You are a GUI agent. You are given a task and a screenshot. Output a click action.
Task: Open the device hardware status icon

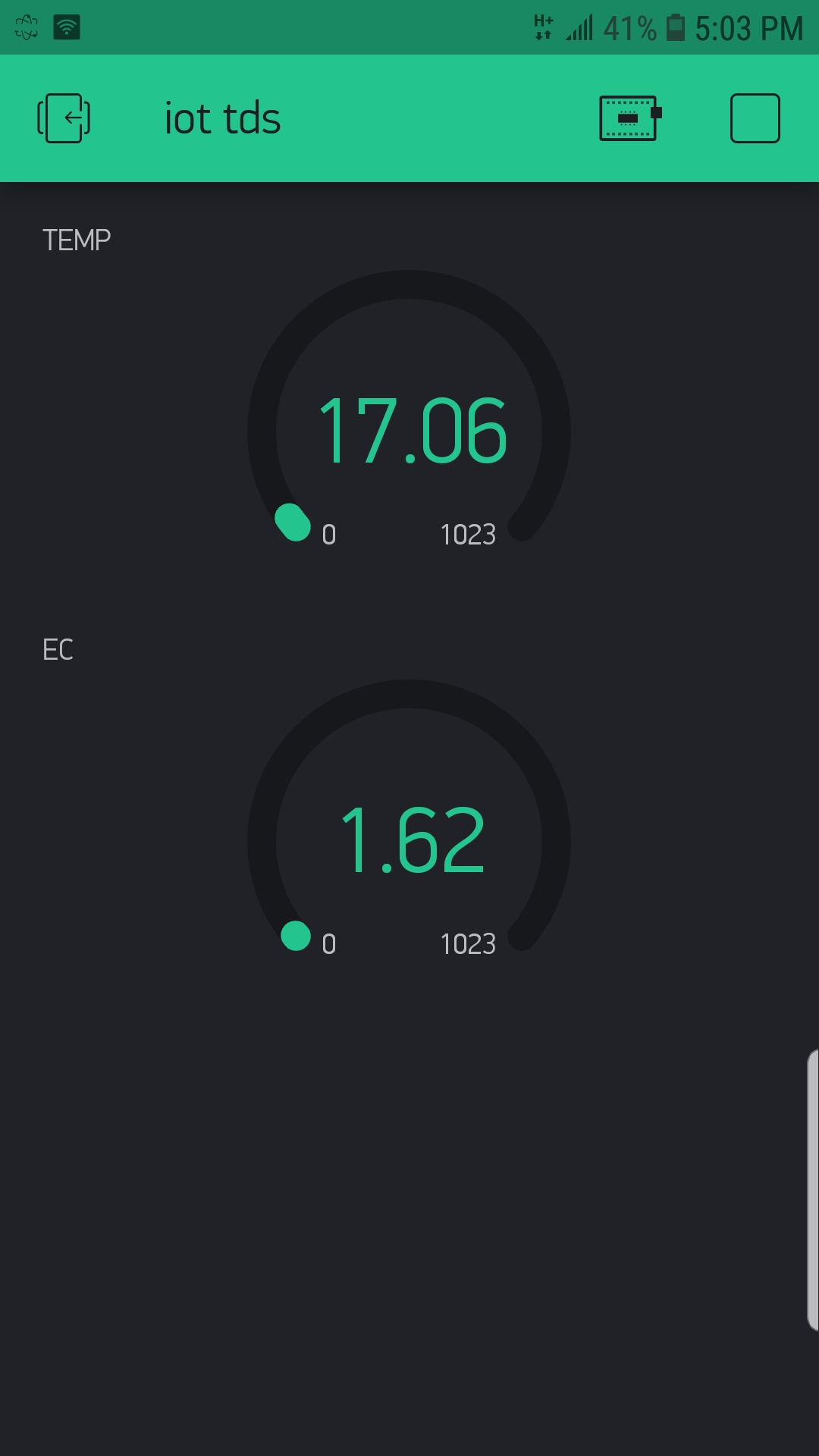pyautogui.click(x=630, y=118)
